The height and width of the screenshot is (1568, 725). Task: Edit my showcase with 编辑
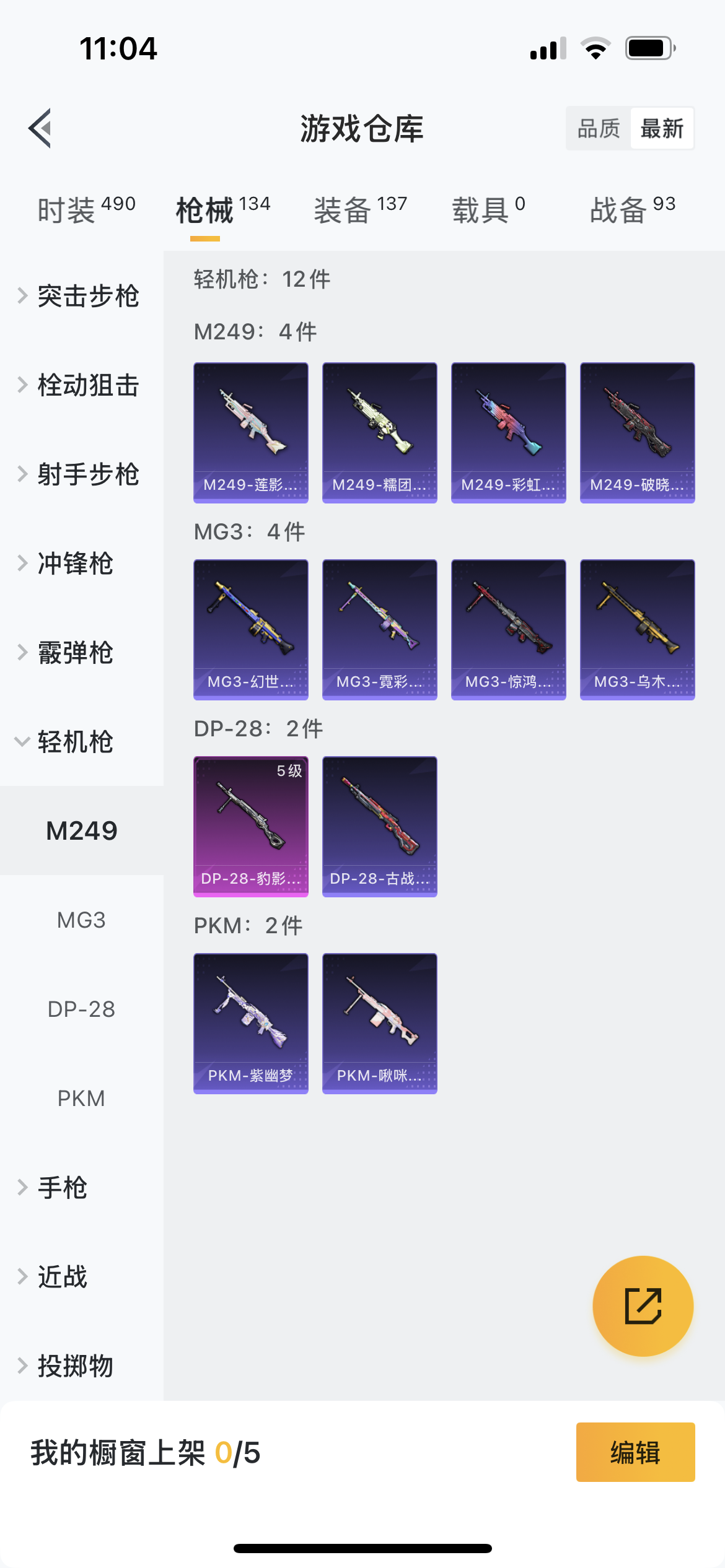(635, 1452)
